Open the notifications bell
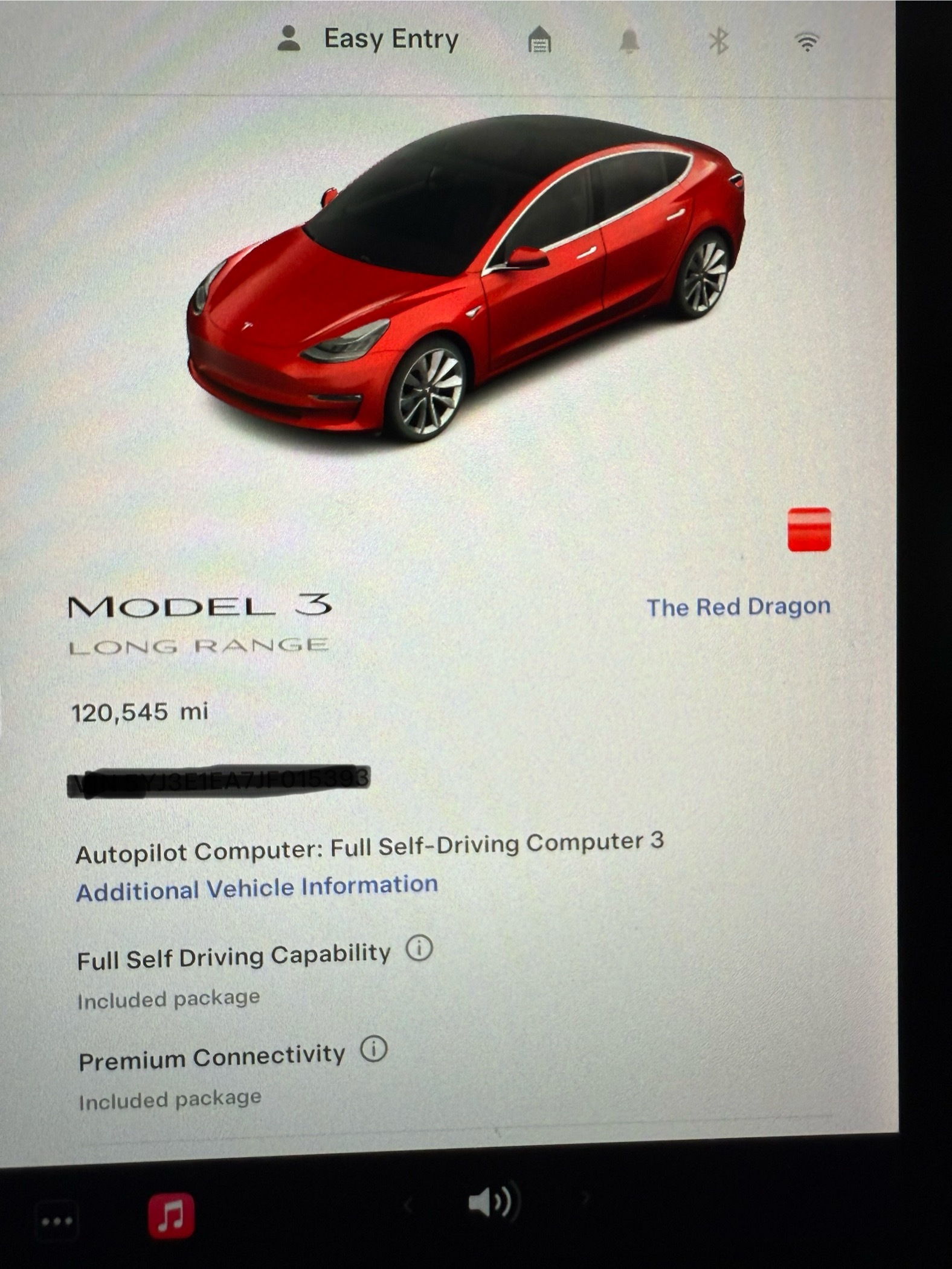Screen dimensions: 952x1269 (629, 42)
